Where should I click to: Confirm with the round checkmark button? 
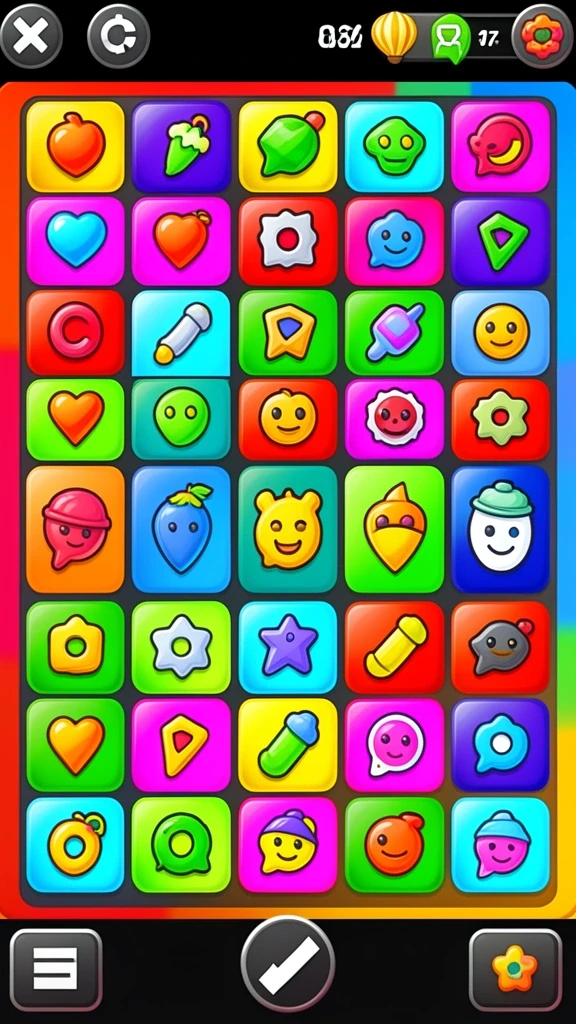click(x=288, y=964)
